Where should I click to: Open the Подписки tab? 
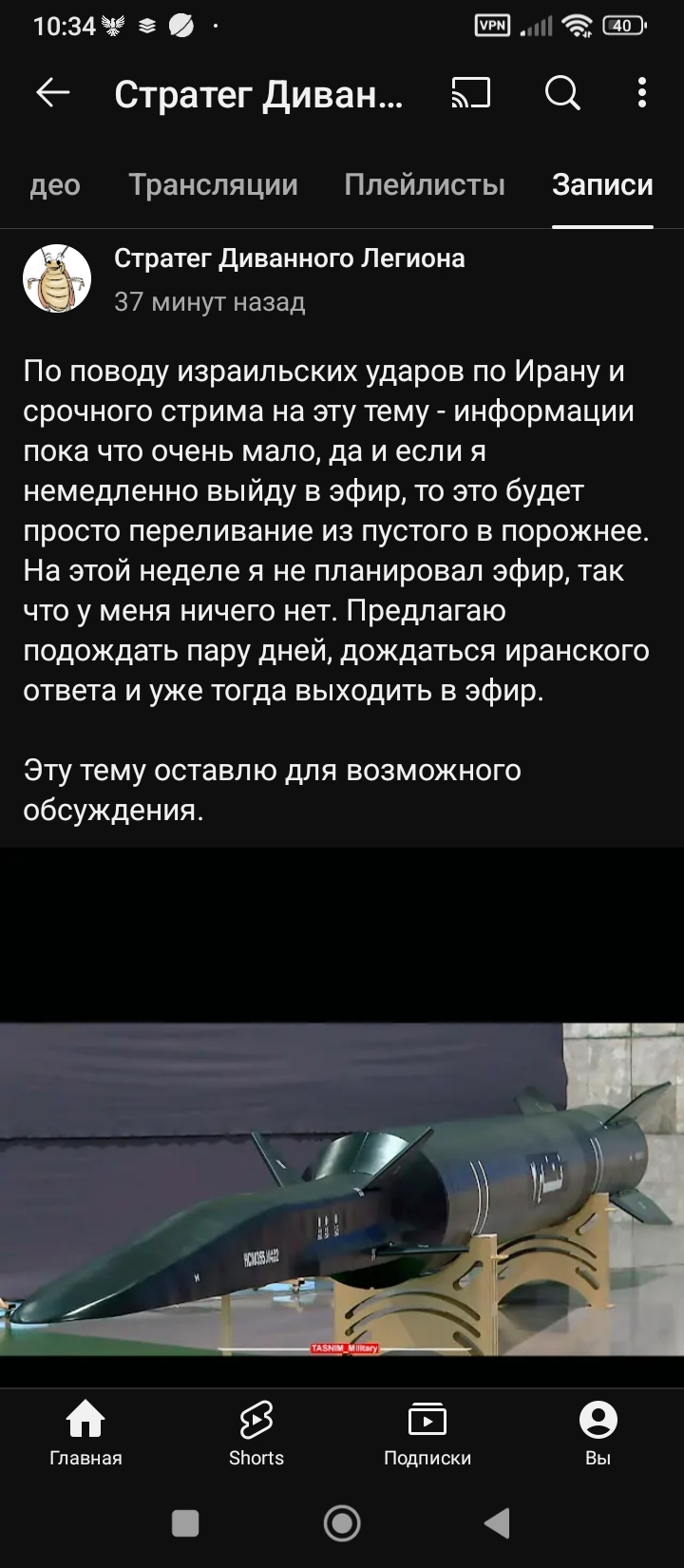pos(427,1435)
